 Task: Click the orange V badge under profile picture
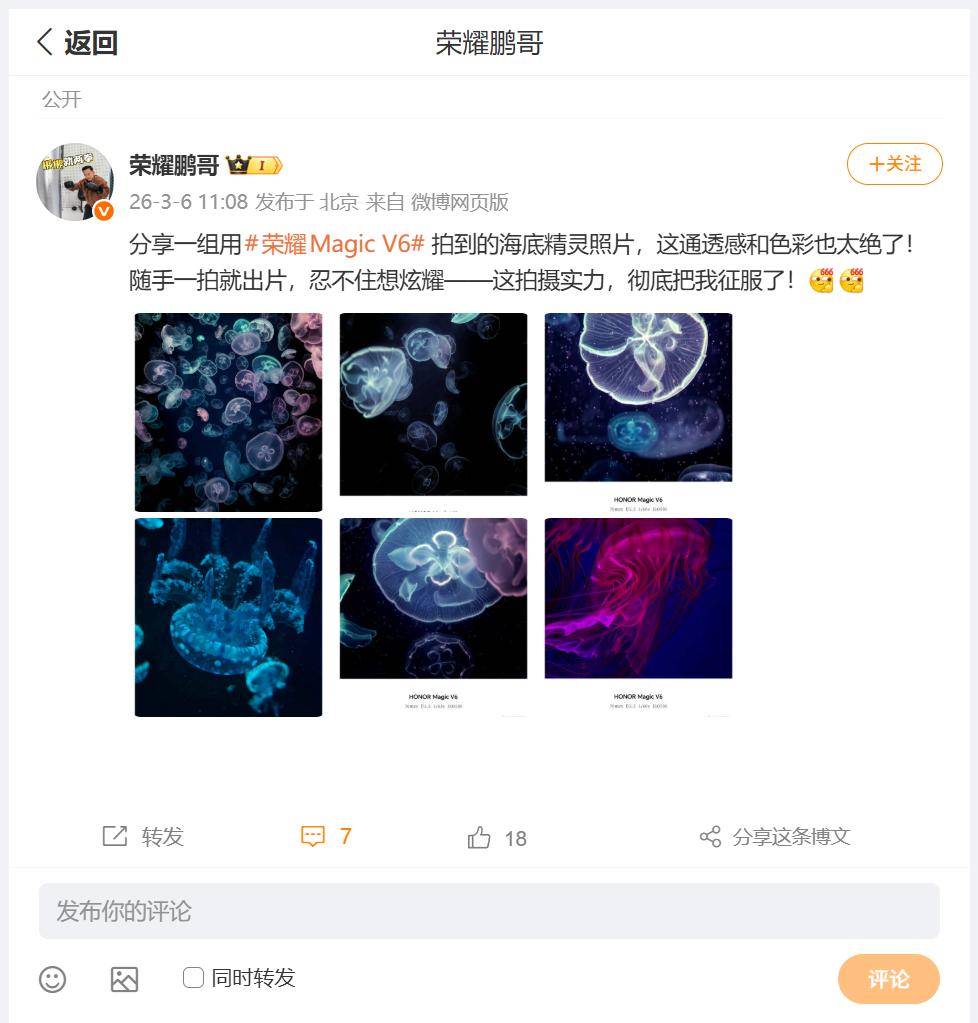tap(103, 210)
